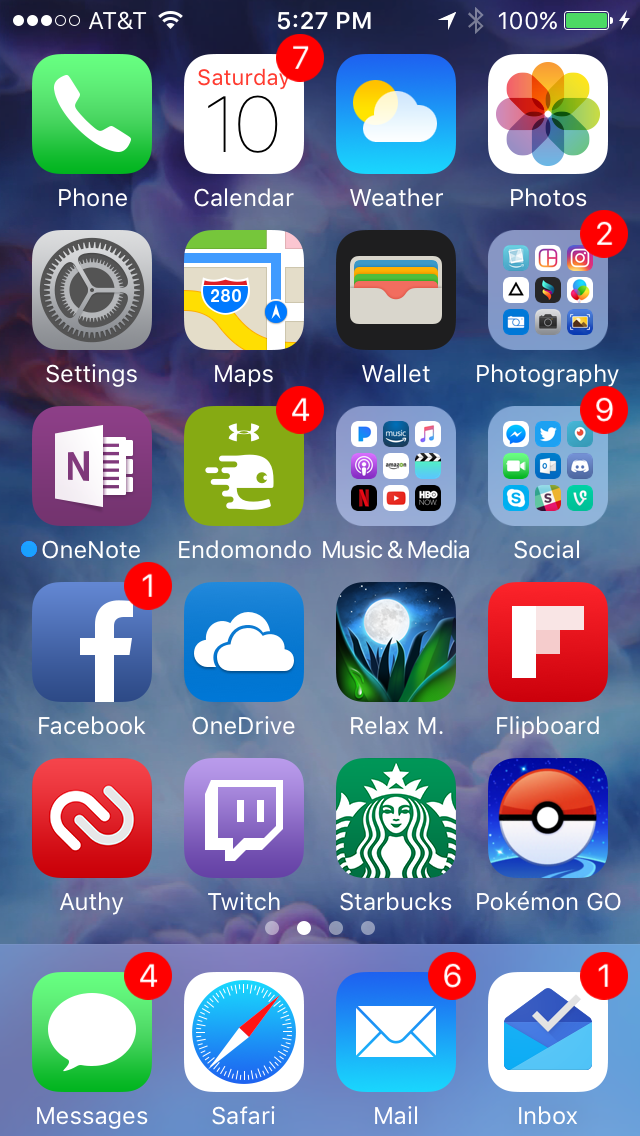
Task: Open Safari in the dock
Action: (244, 1032)
